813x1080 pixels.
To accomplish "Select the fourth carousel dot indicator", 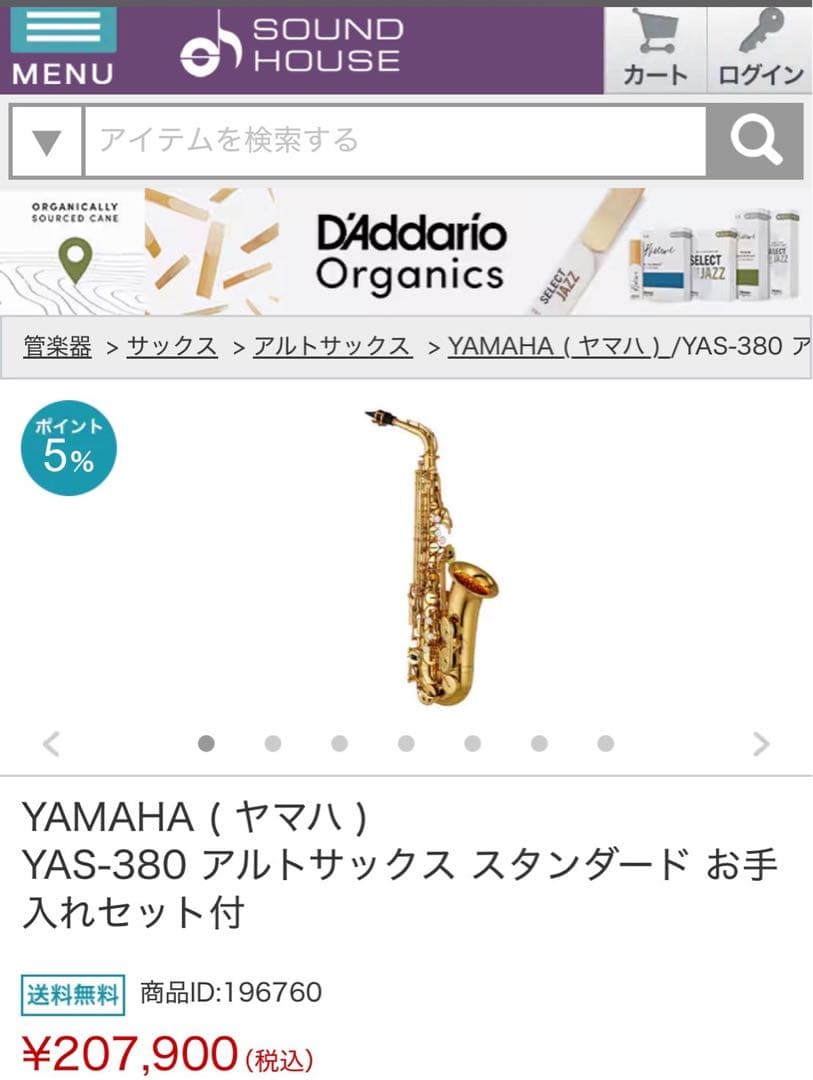I will click(404, 744).
